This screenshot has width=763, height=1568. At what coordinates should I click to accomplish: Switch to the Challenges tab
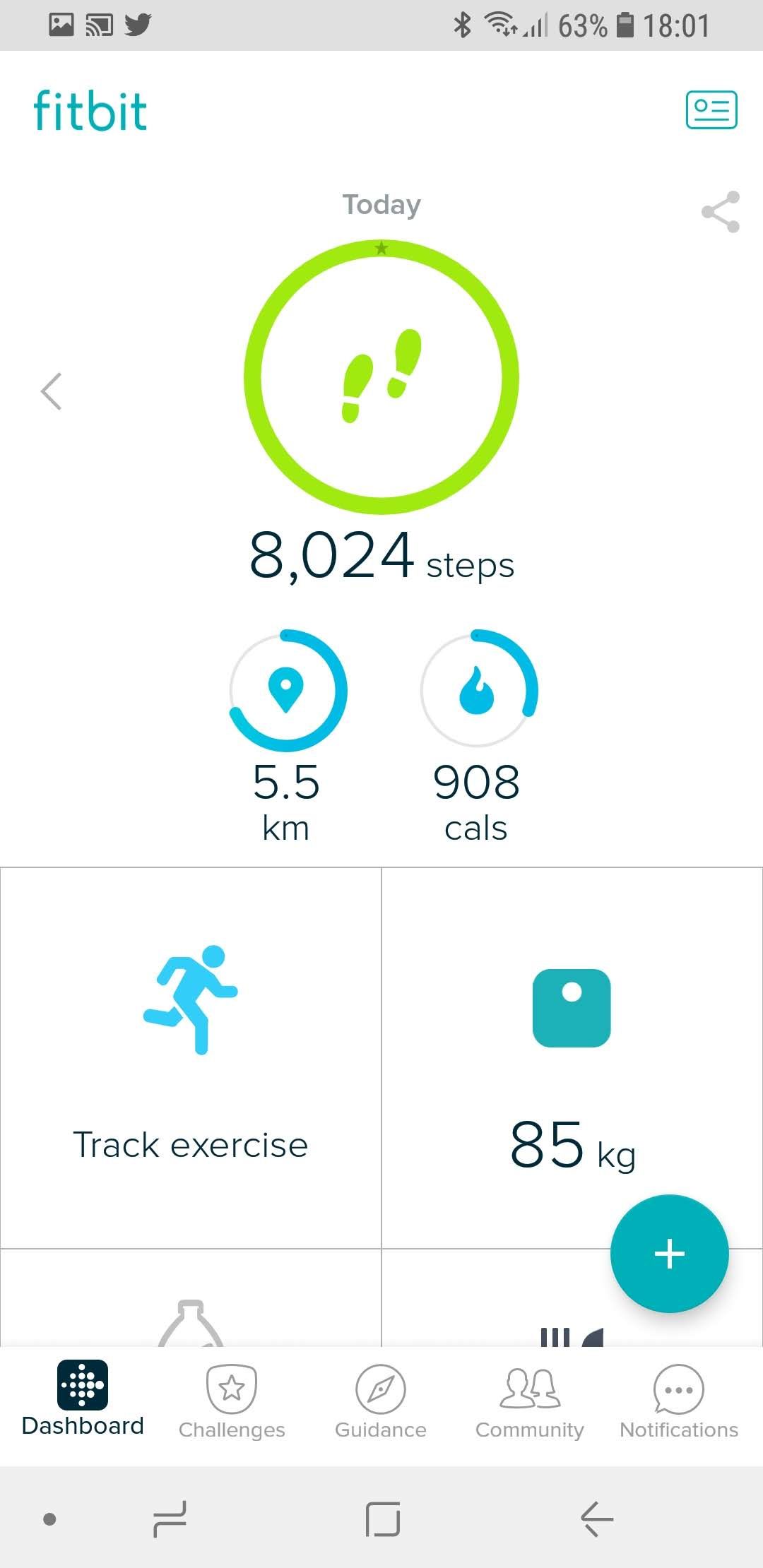[x=232, y=1401]
